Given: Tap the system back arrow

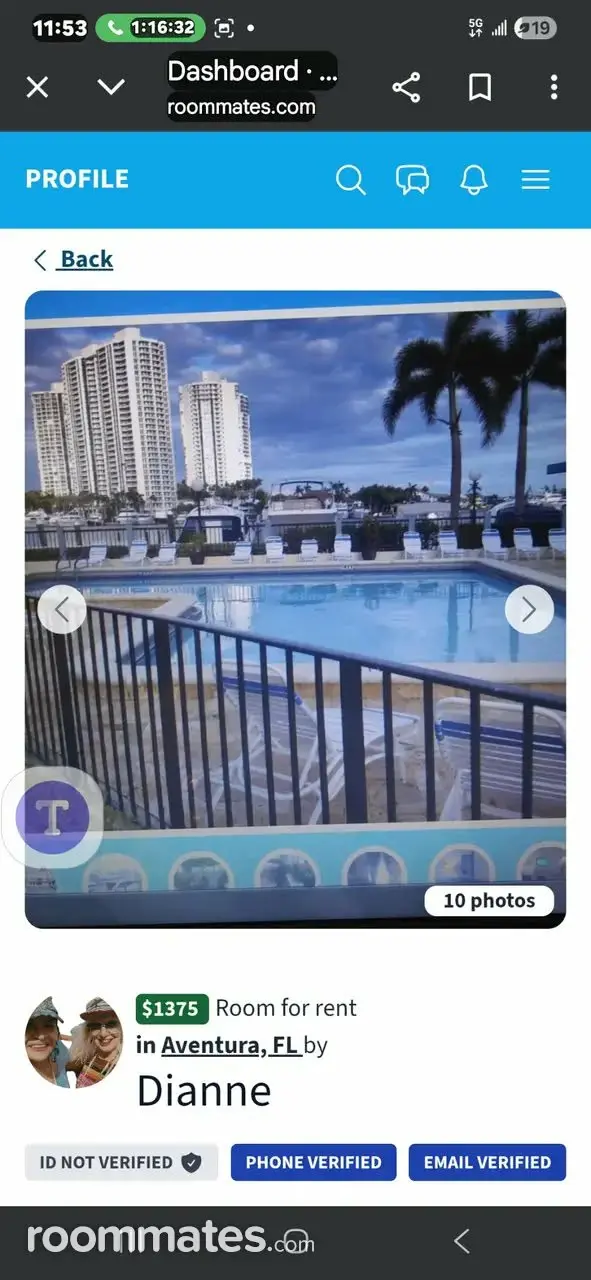Looking at the screenshot, I should (462, 1242).
